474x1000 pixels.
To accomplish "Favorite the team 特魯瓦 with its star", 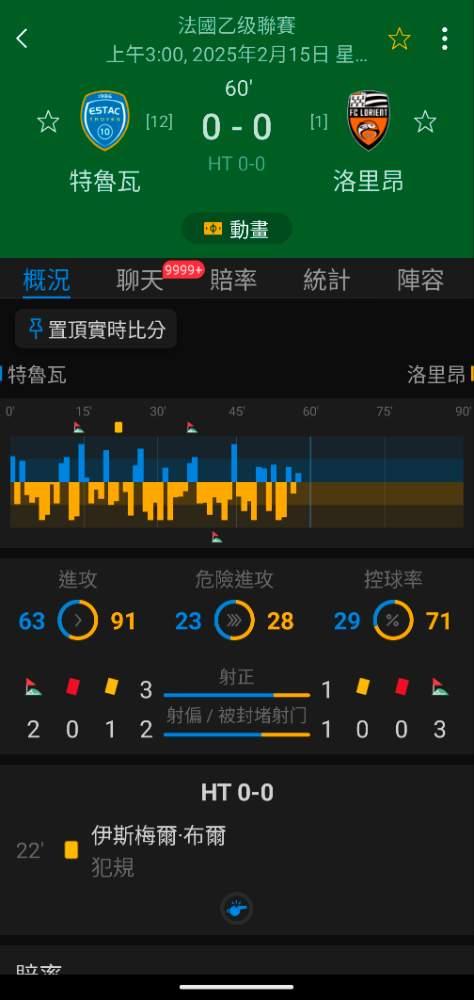I will coord(48,121).
